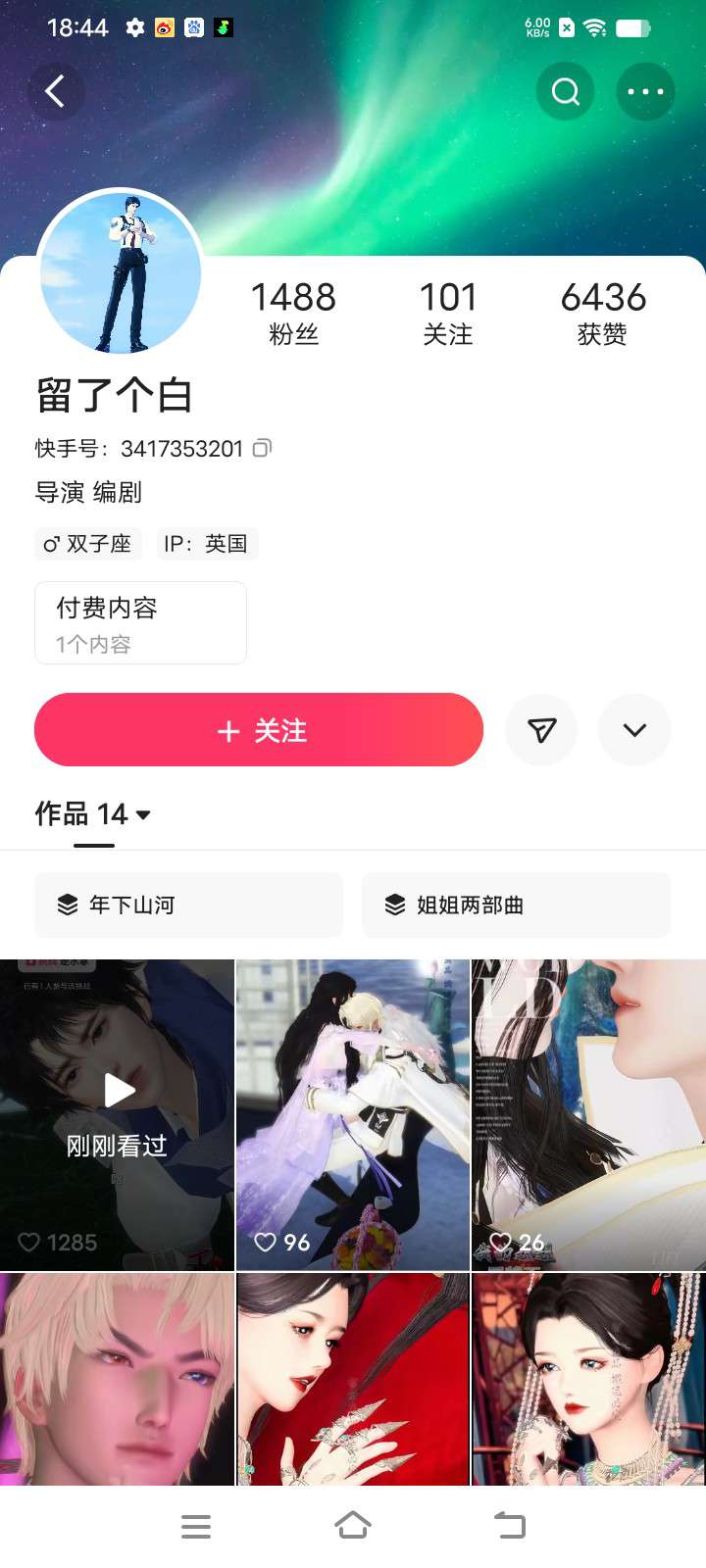Open the 姐姐两部曲 collection

click(x=516, y=905)
